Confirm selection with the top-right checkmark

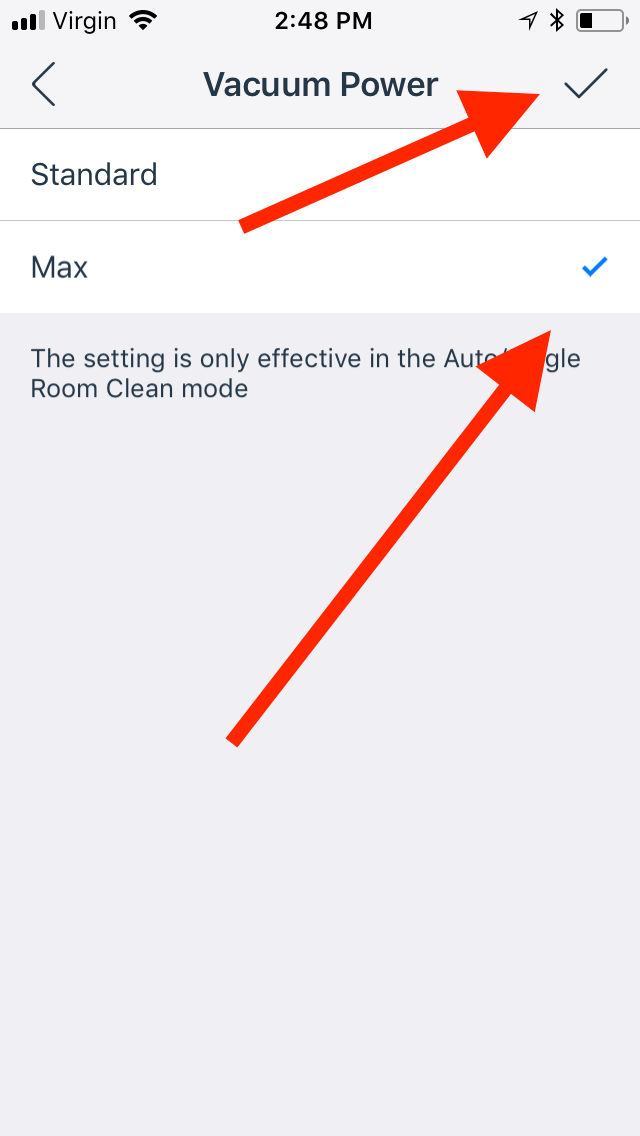click(x=586, y=85)
